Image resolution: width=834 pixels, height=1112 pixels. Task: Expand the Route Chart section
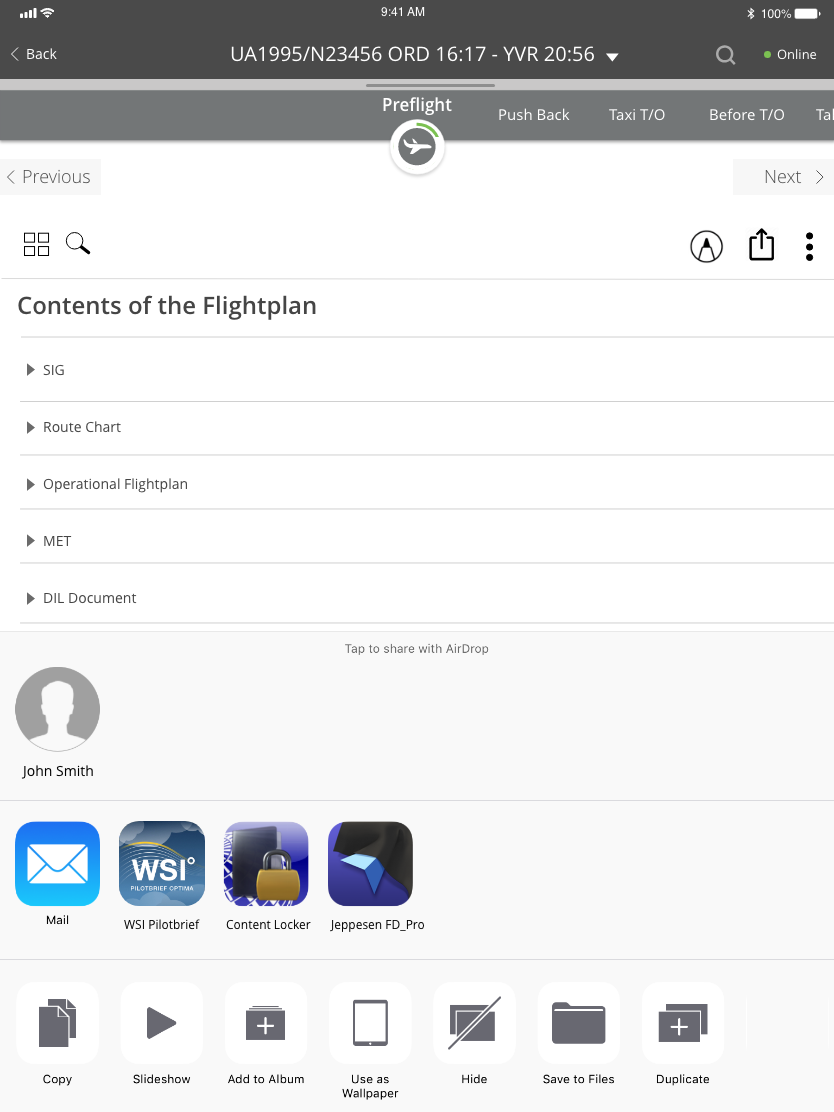(x=81, y=427)
